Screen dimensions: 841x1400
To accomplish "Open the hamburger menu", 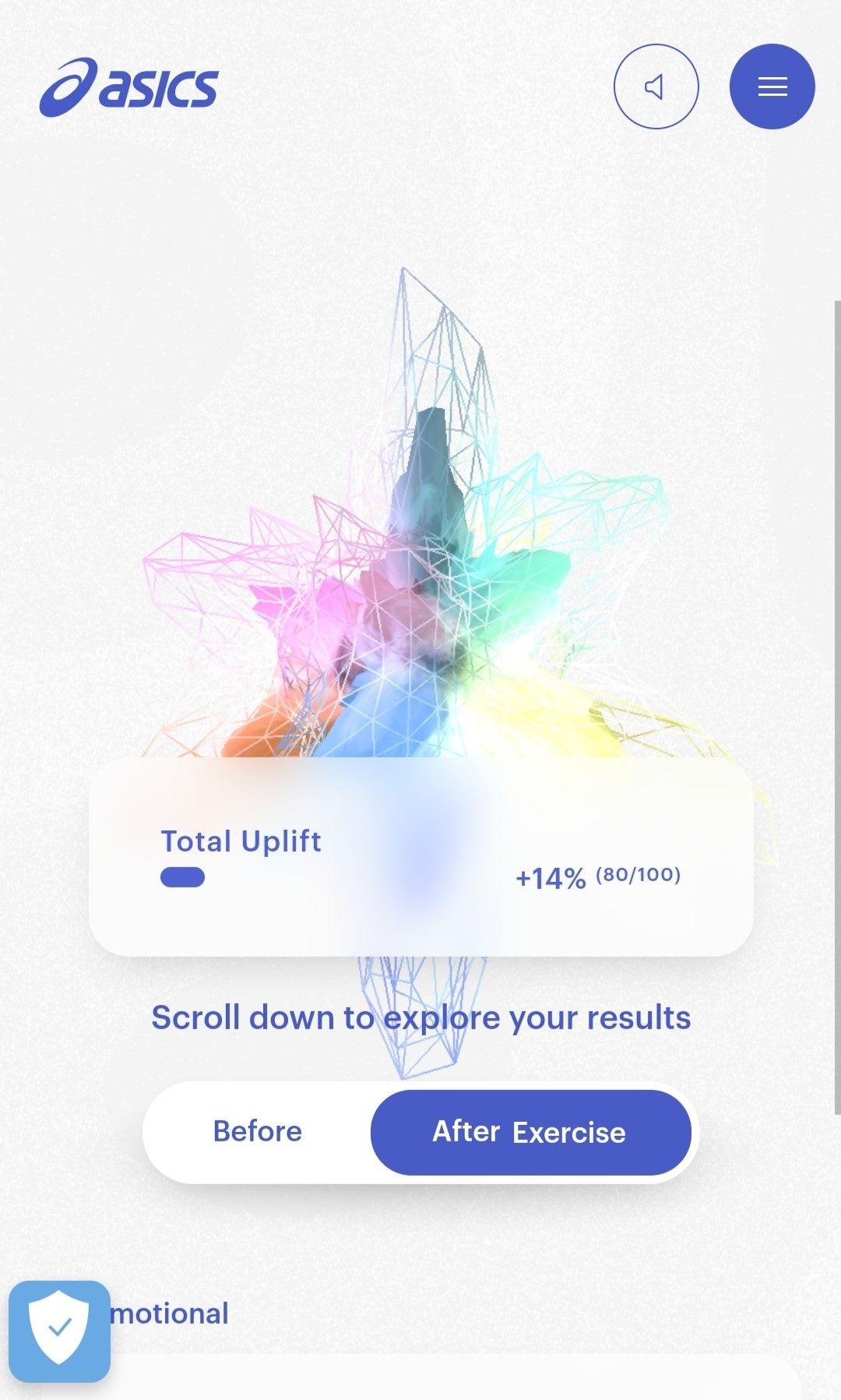I will pos(772,86).
